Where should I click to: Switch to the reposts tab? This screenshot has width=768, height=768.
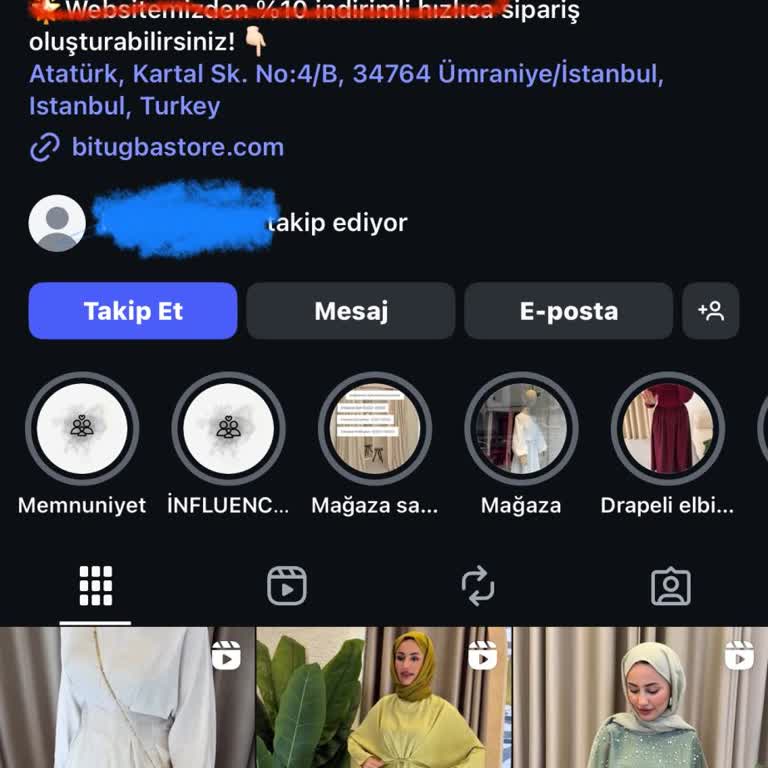478,586
